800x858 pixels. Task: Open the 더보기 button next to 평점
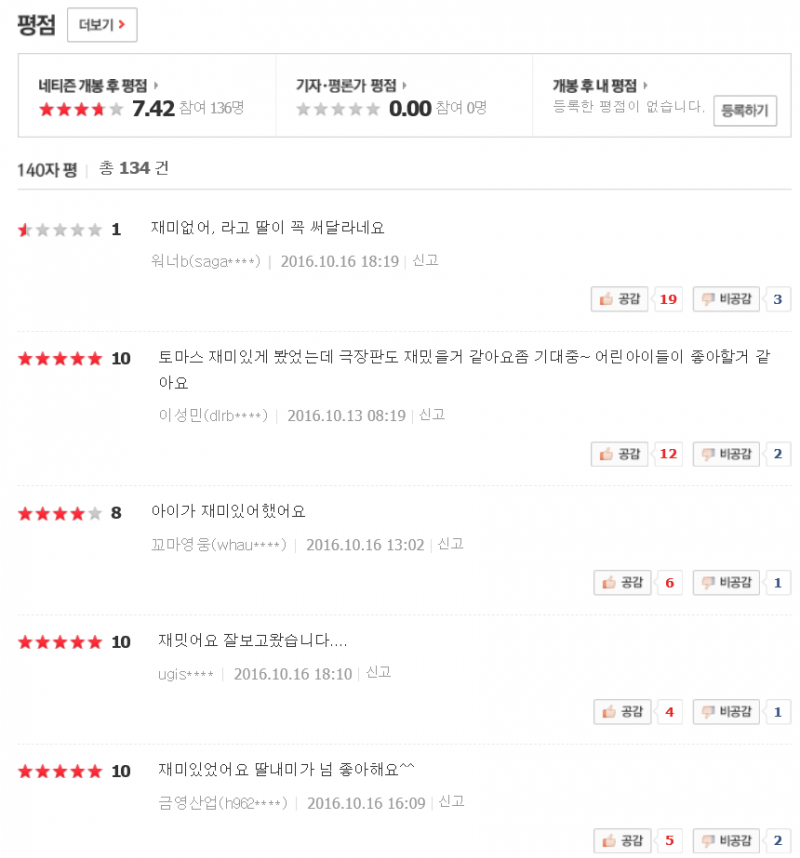[x=101, y=25]
